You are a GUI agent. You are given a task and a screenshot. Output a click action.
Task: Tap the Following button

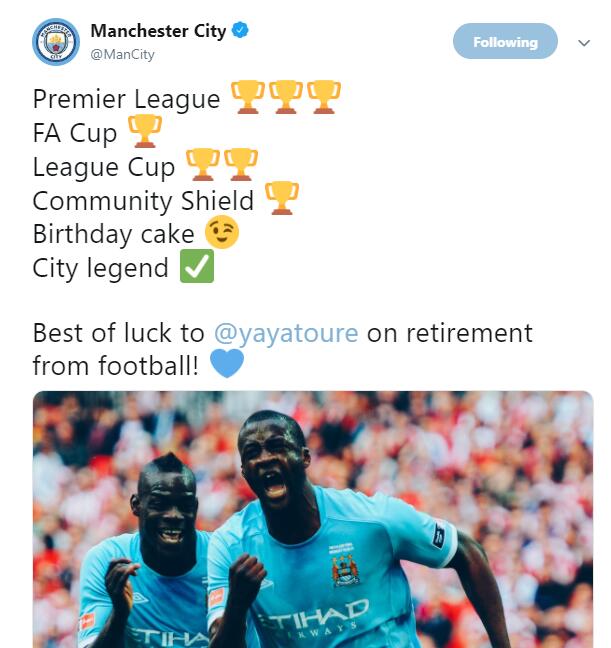pos(505,42)
